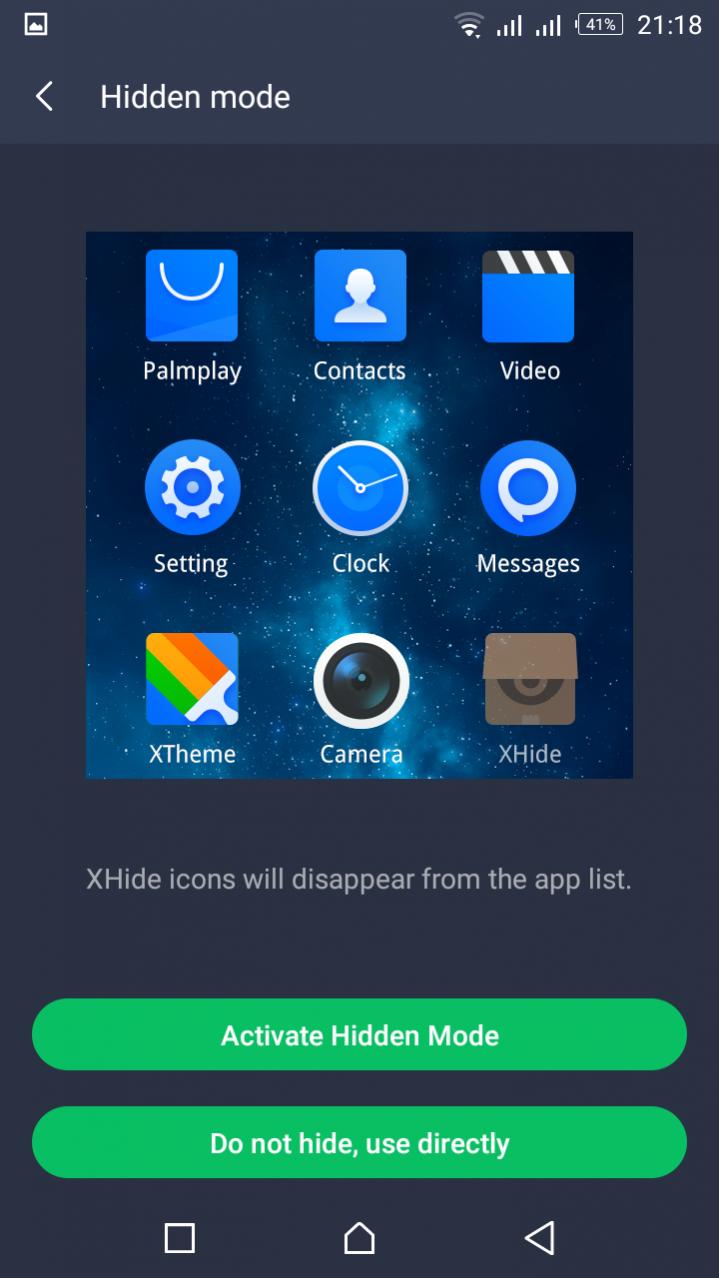Viewport: 719px width, 1278px height.
Task: Go back from Hidden mode screen
Action: (x=44, y=97)
